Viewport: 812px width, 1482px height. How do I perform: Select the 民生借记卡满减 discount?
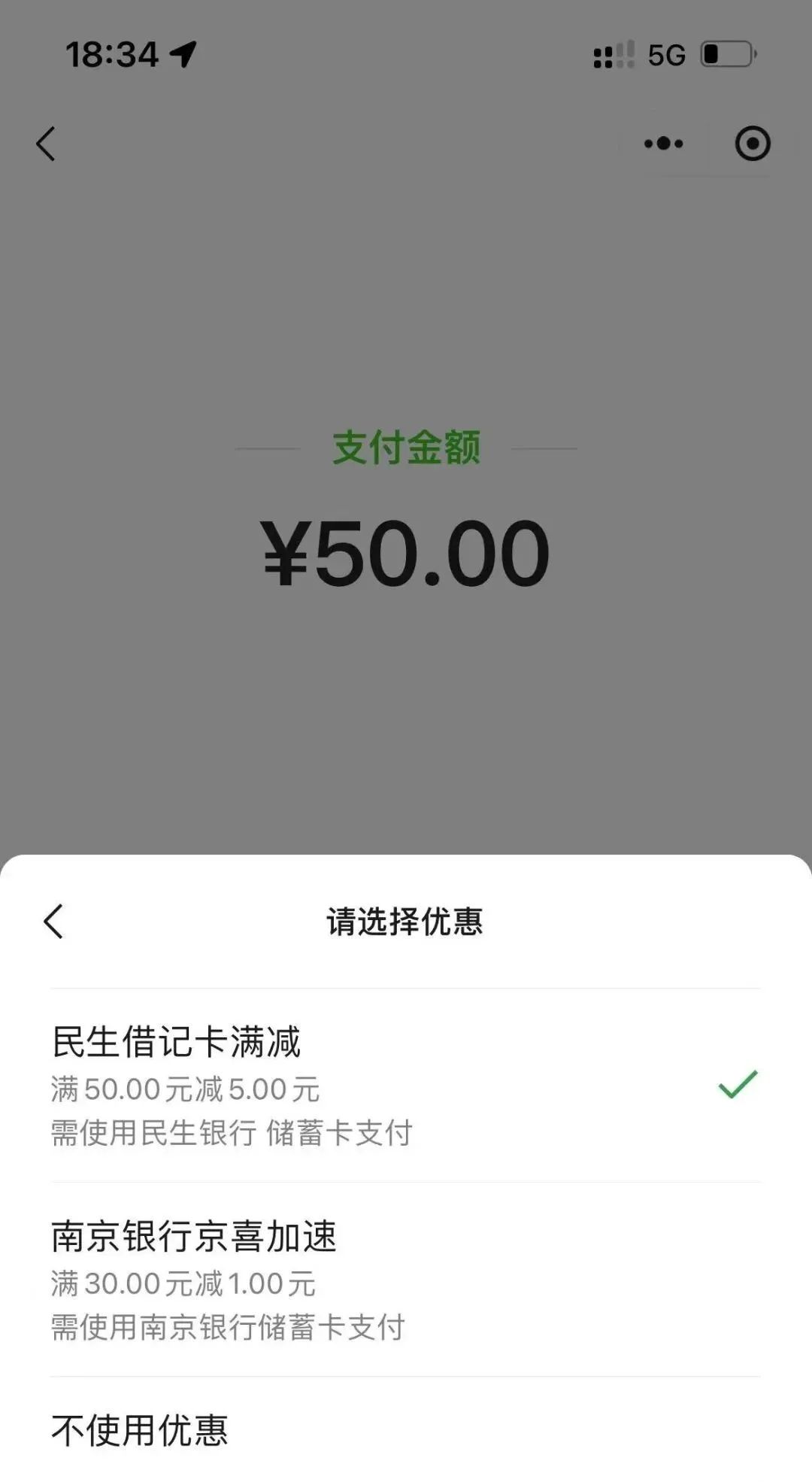tap(404, 1085)
